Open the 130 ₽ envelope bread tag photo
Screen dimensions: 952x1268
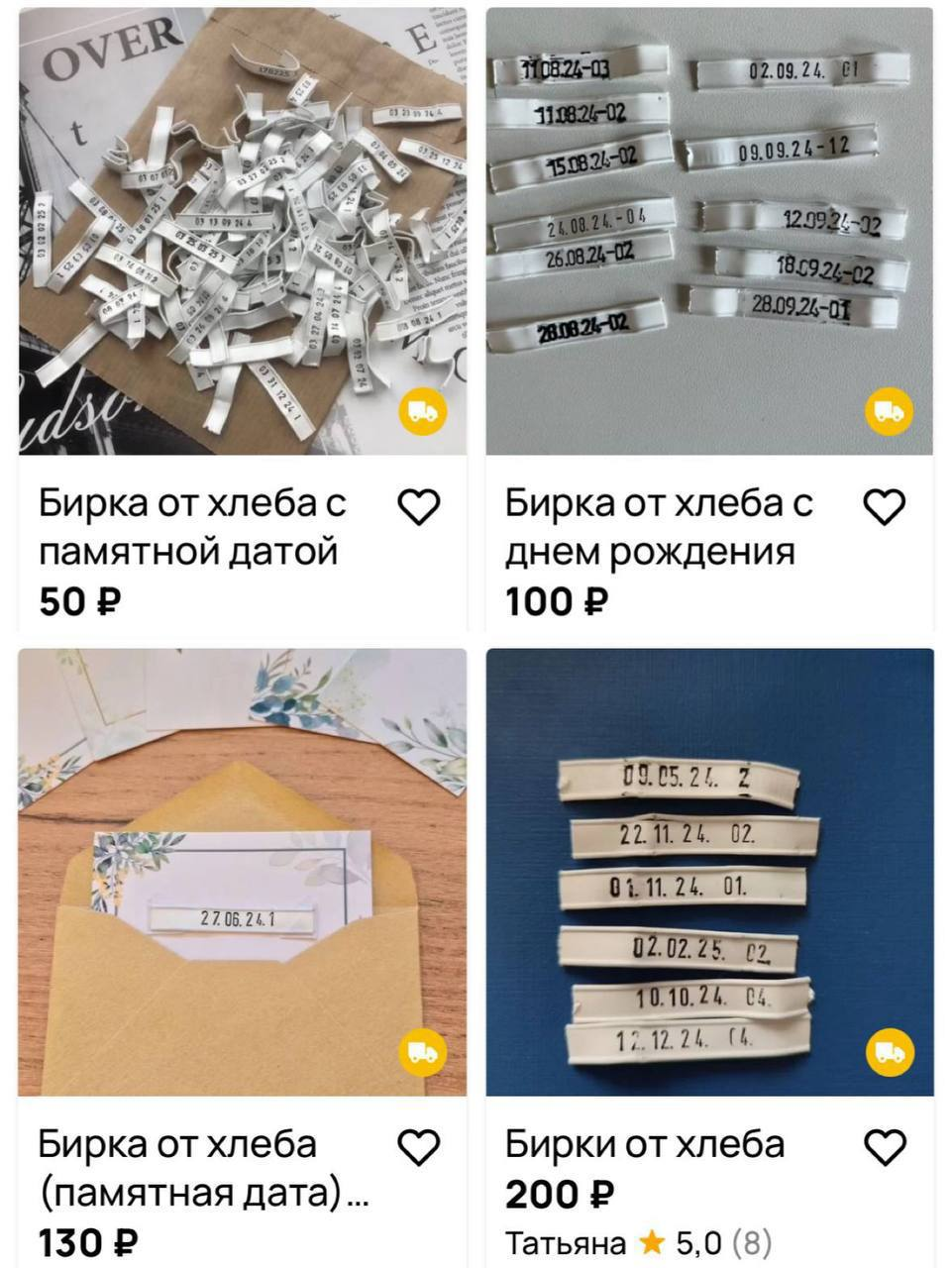tap(242, 872)
